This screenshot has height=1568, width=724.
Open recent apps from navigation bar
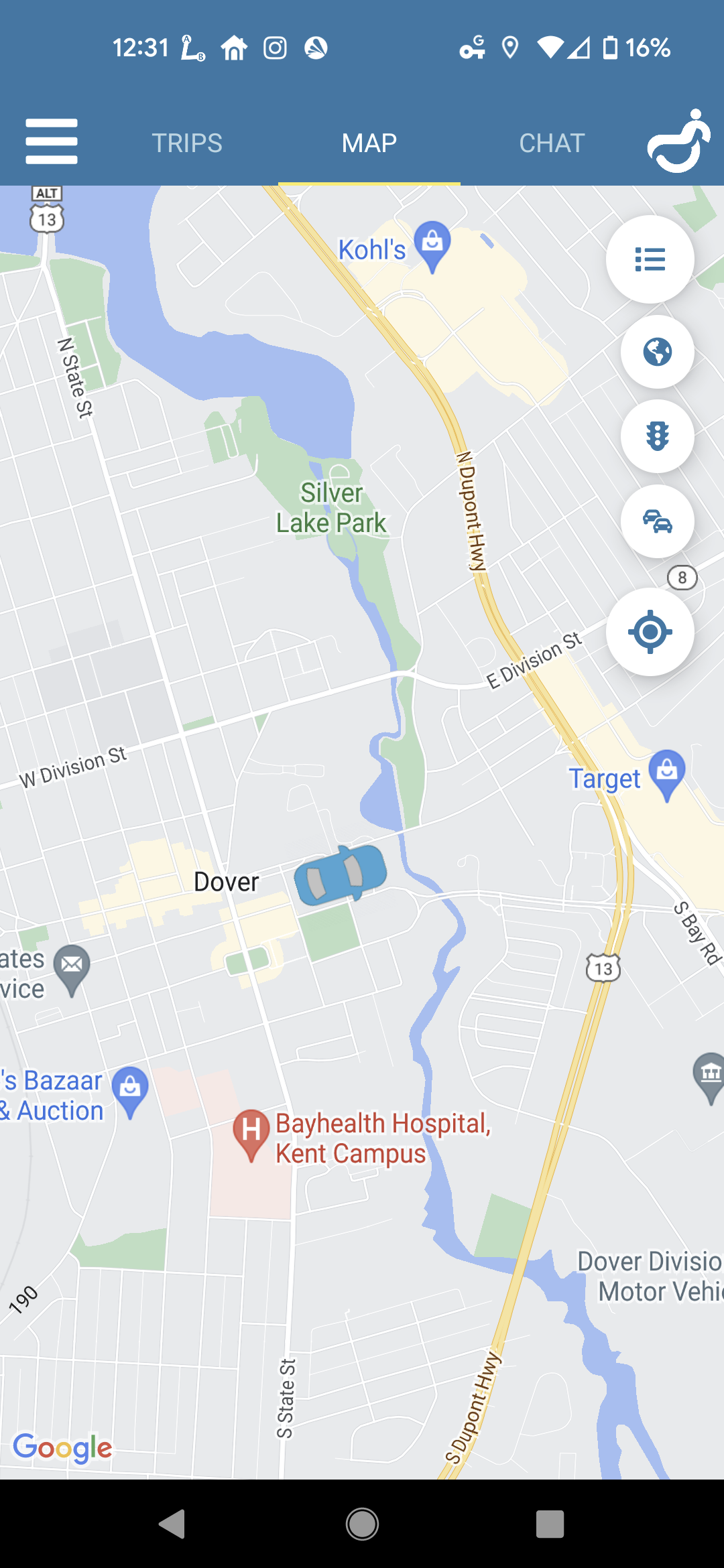pos(550,1524)
